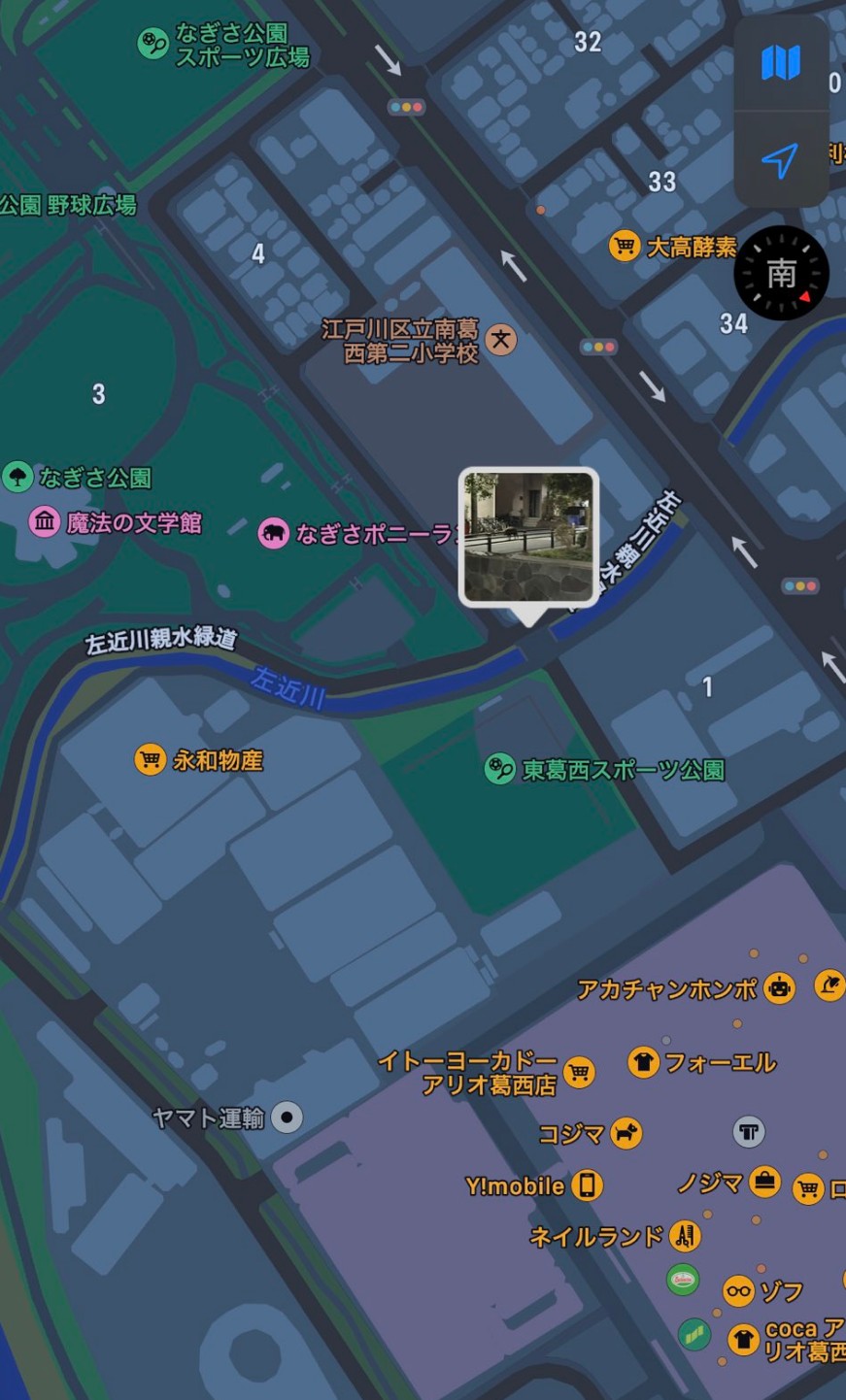Image resolution: width=846 pixels, height=1400 pixels.
Task: Select なぎさポニーランド marker
Action: 274,533
